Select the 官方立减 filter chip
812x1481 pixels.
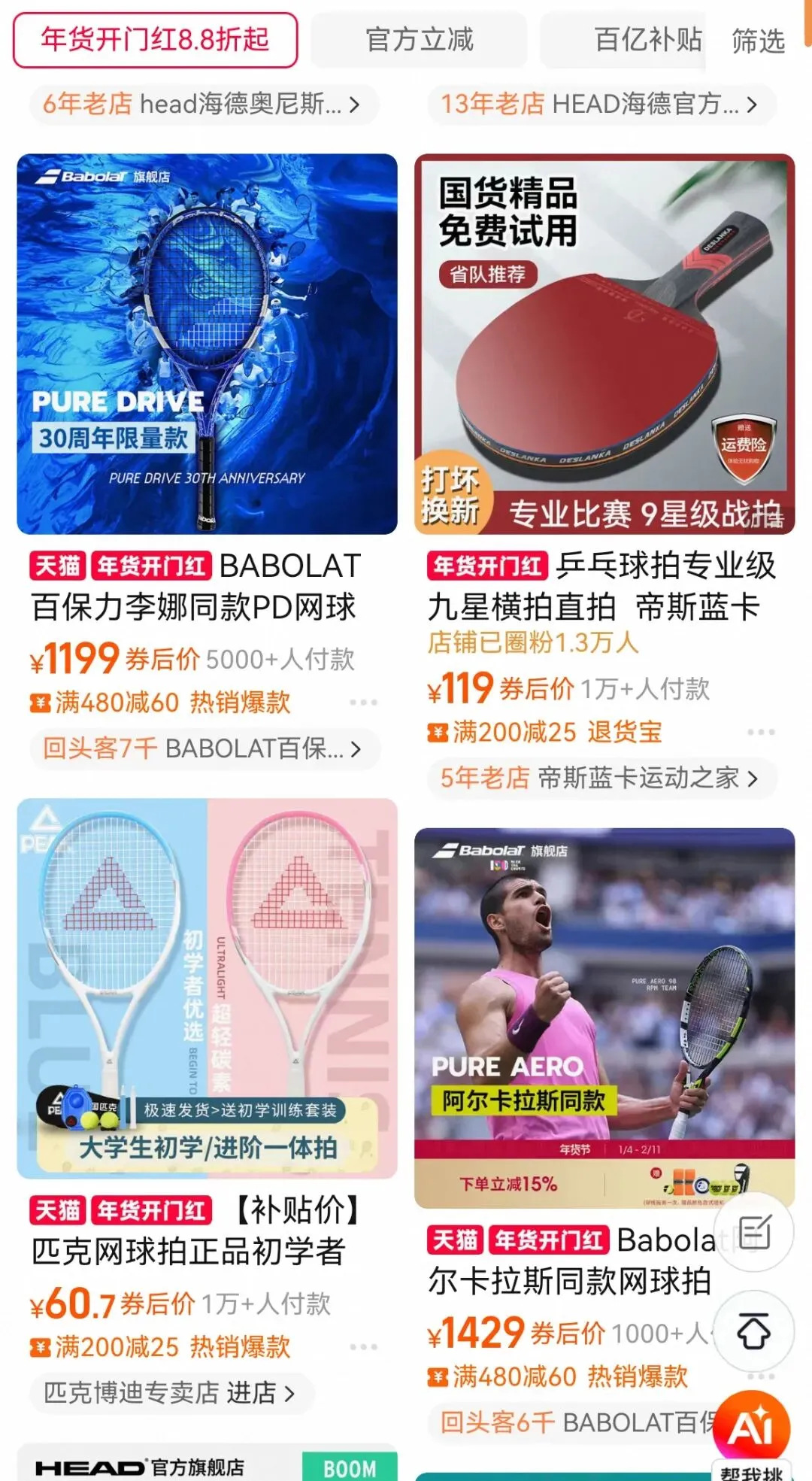coord(419,40)
